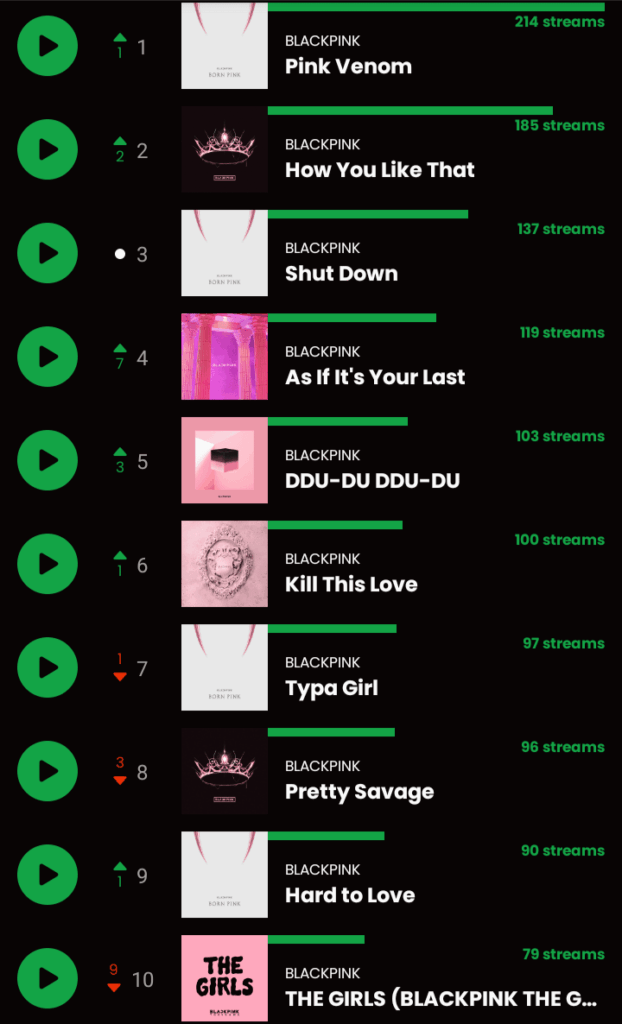Open THE GIRLS track details
622x1024 pixels.
pyautogui.click(x=440, y=998)
